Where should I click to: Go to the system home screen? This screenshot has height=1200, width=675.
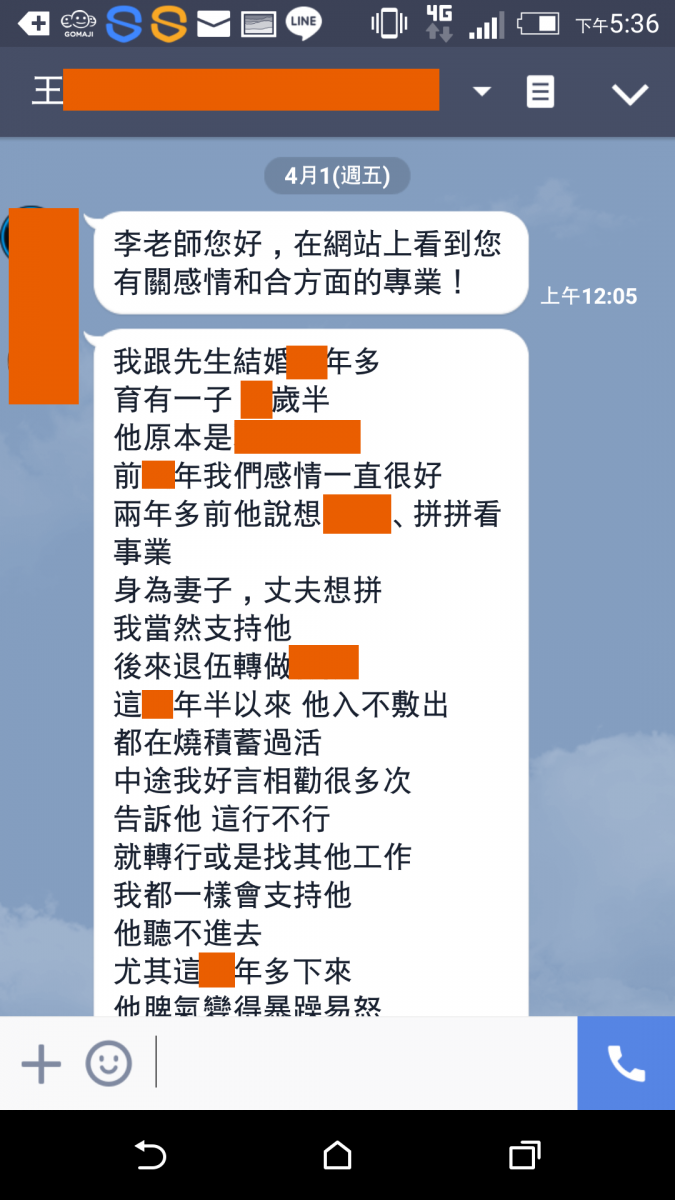337,1156
